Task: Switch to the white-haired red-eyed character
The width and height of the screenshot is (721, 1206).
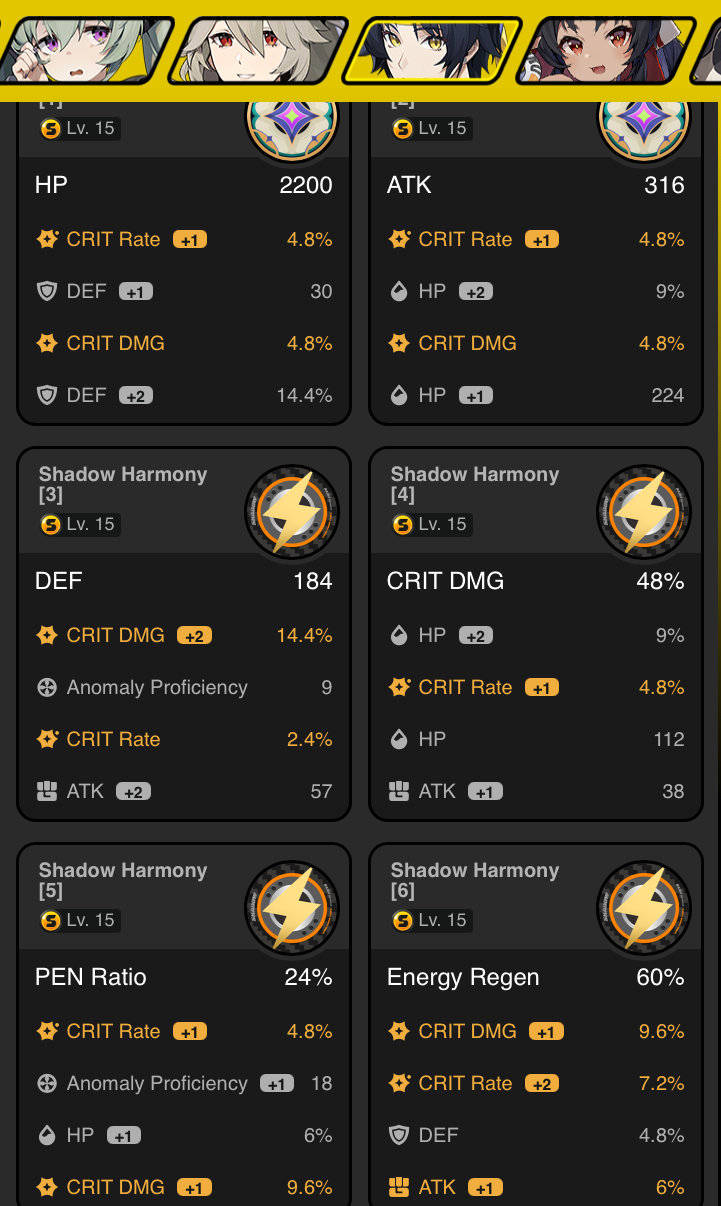Action: (258, 50)
